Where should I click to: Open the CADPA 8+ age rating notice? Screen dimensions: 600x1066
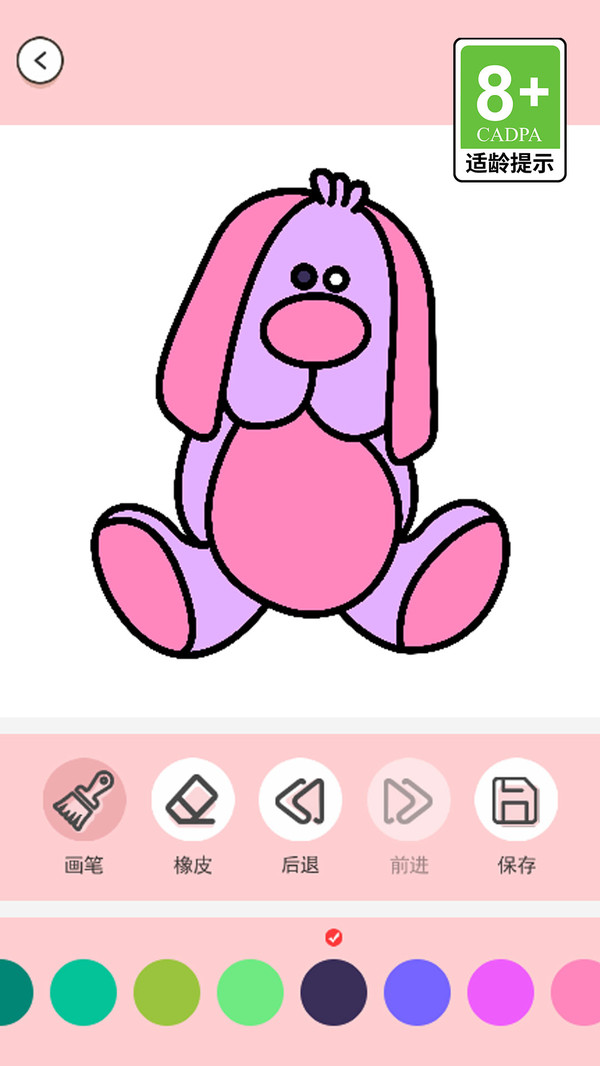pos(510,110)
